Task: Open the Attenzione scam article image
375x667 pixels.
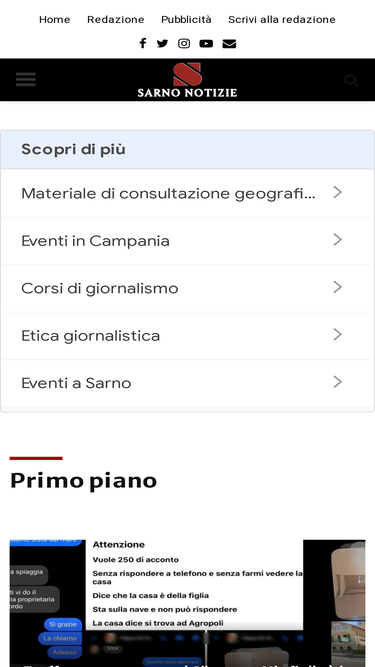Action: tap(188, 603)
